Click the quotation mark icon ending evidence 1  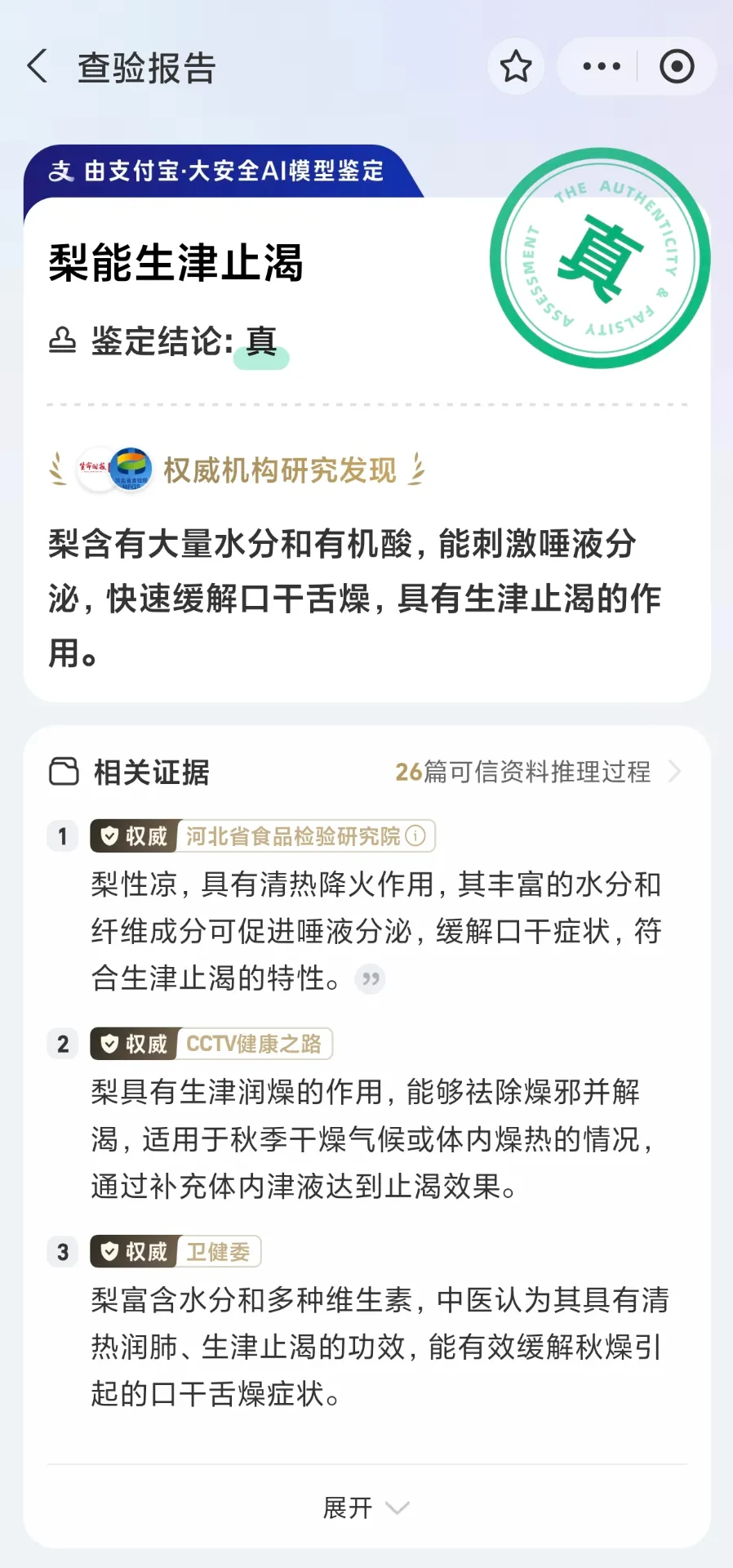369,978
